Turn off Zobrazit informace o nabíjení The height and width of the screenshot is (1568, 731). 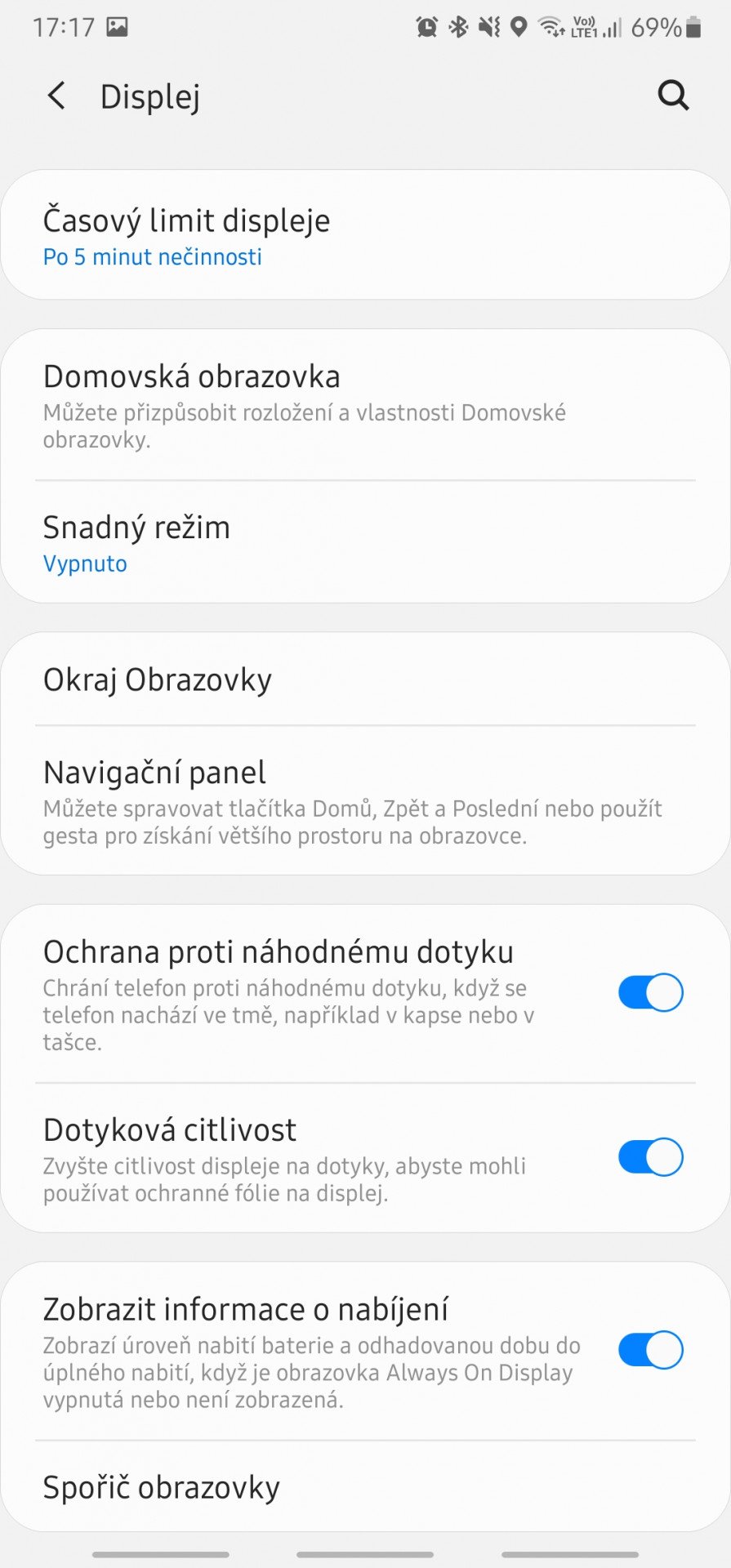[x=650, y=1349]
